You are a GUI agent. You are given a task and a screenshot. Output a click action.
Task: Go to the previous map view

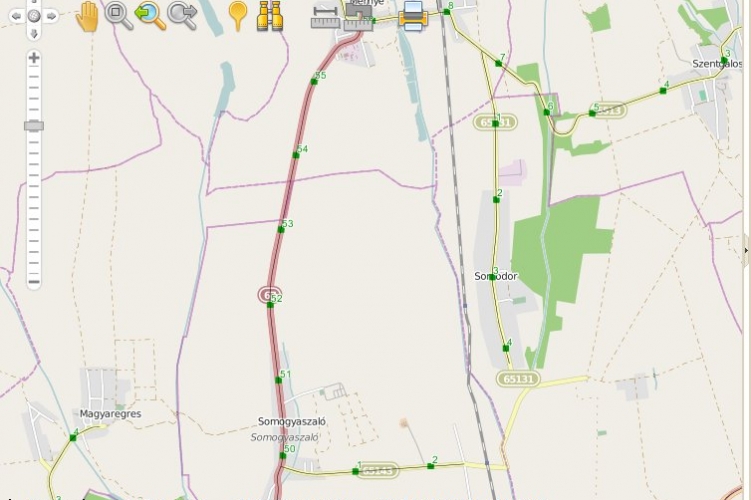[150, 15]
